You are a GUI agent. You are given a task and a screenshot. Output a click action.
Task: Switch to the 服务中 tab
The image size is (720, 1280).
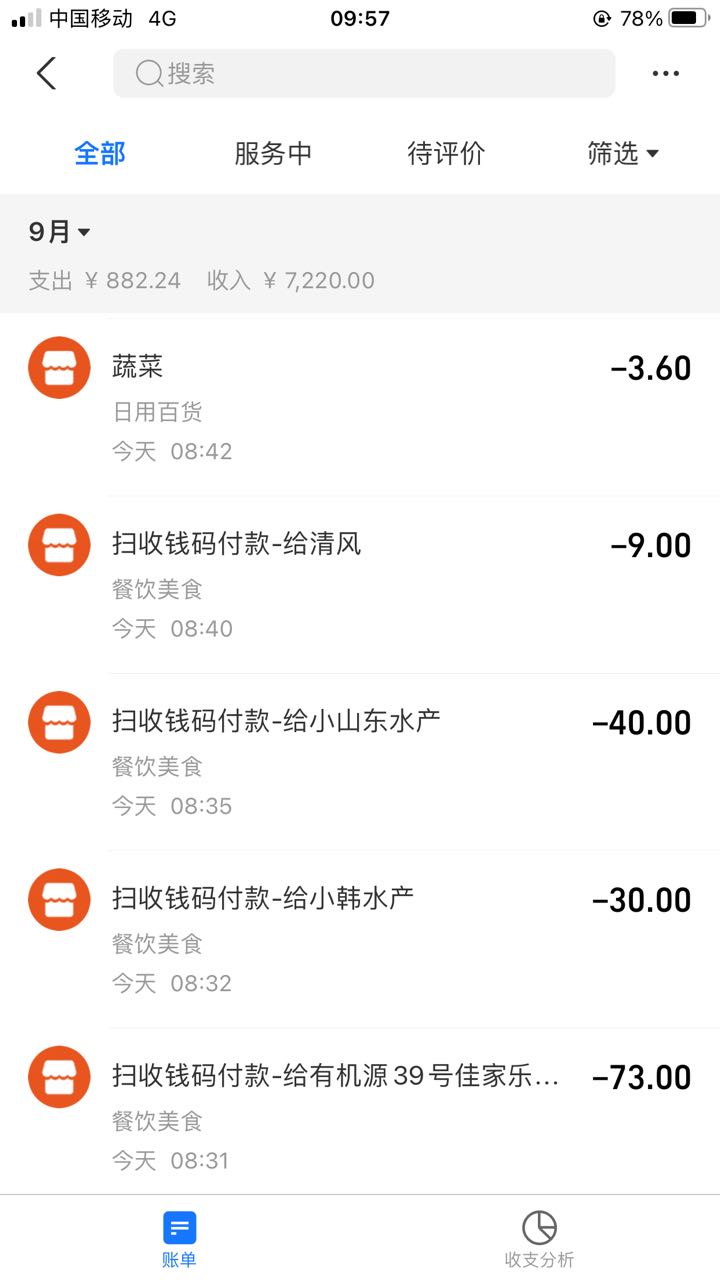pos(273,153)
